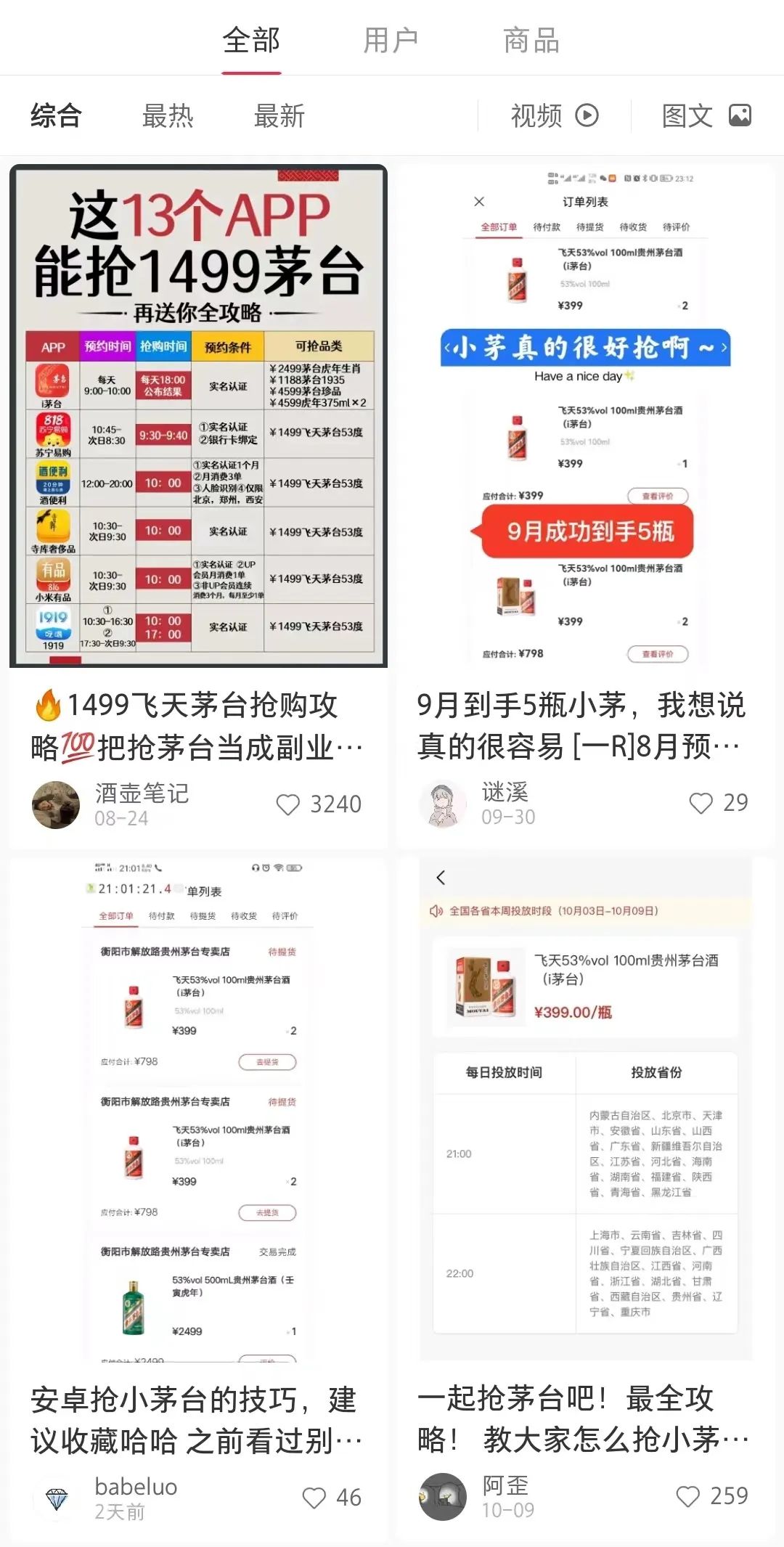Viewport: 784px width, 1547px height.
Task: Like 阿歪's post
Action: coord(687,1496)
